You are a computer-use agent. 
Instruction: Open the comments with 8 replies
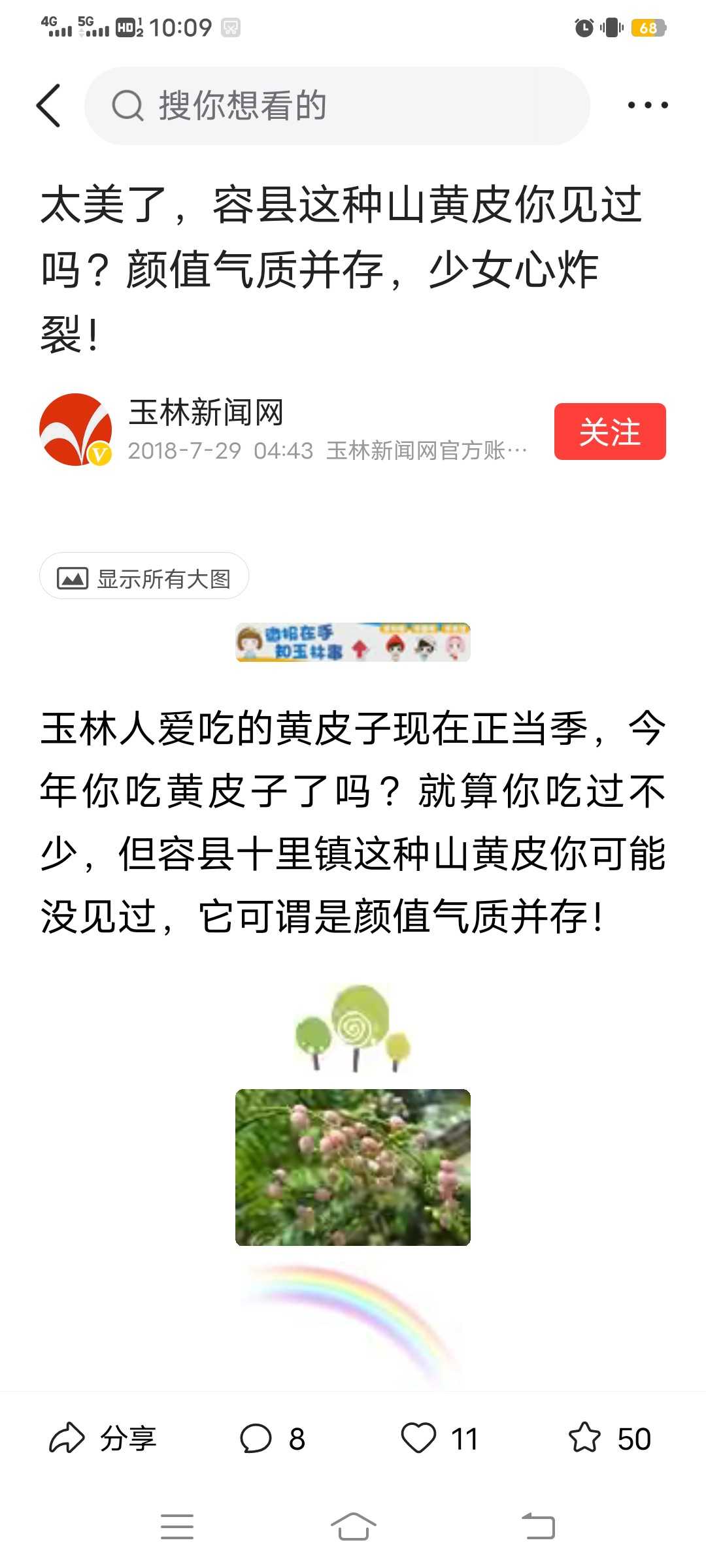pos(273,1438)
